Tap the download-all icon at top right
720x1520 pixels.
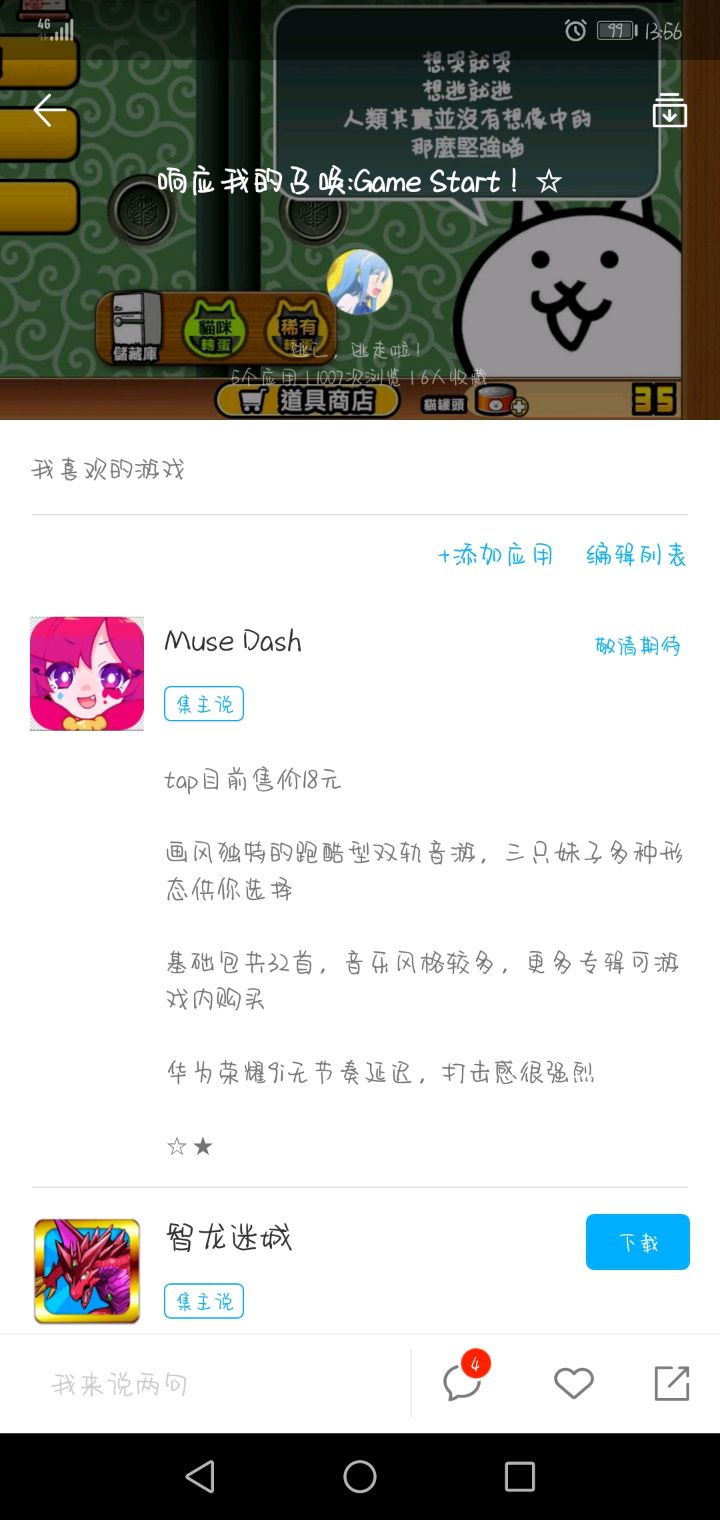669,110
